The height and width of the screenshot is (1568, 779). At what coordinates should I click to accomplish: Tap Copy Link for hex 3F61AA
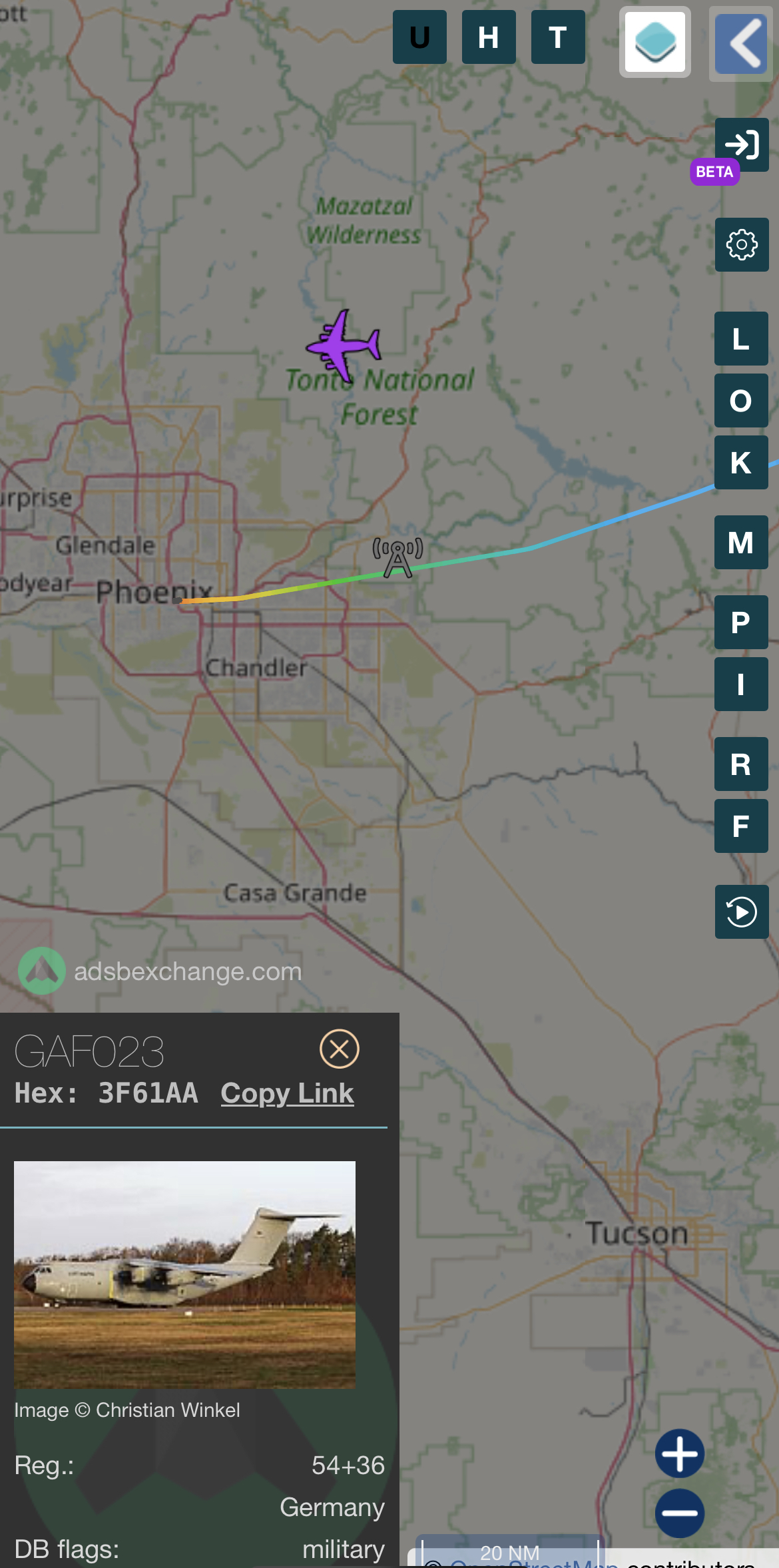coord(287,1093)
